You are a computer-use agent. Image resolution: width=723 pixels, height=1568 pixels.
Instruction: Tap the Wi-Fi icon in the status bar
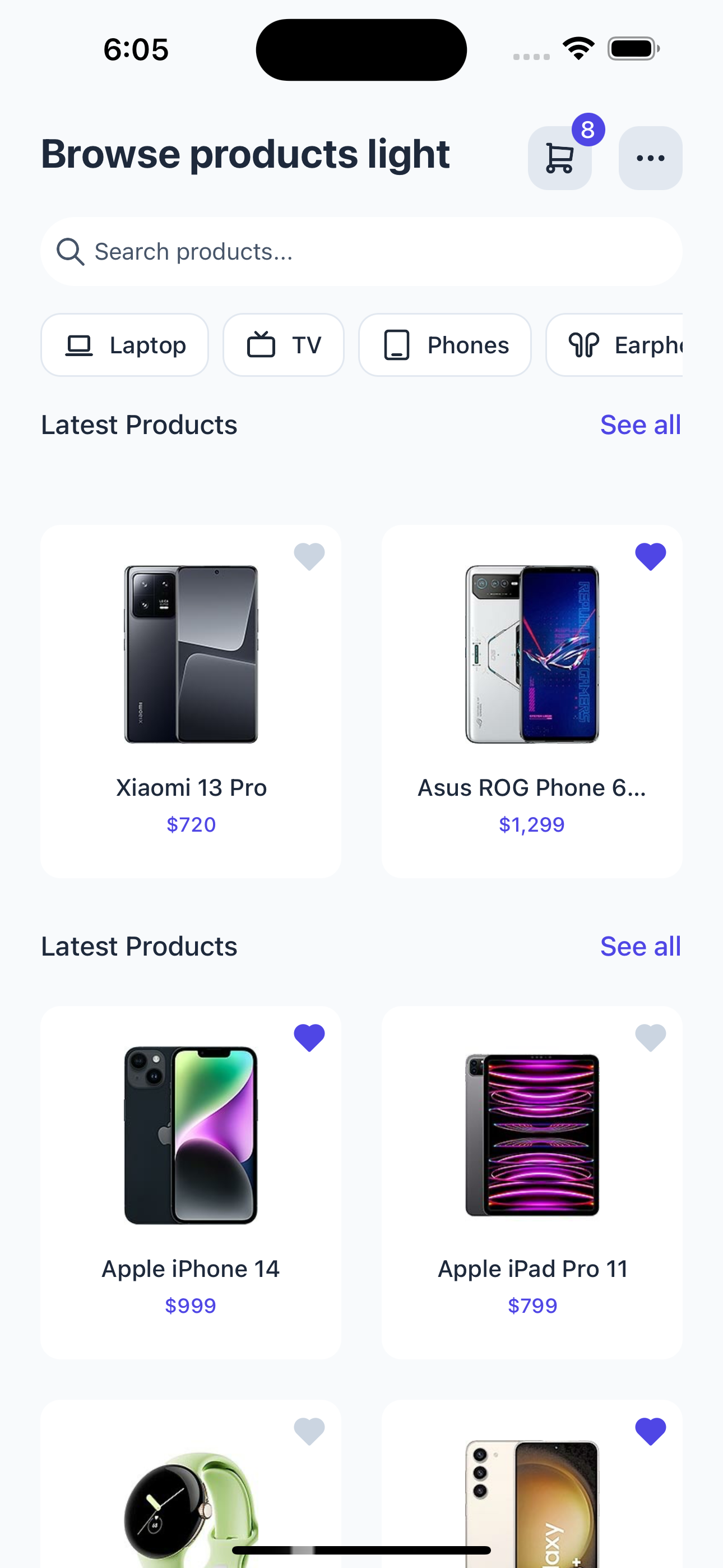click(578, 48)
